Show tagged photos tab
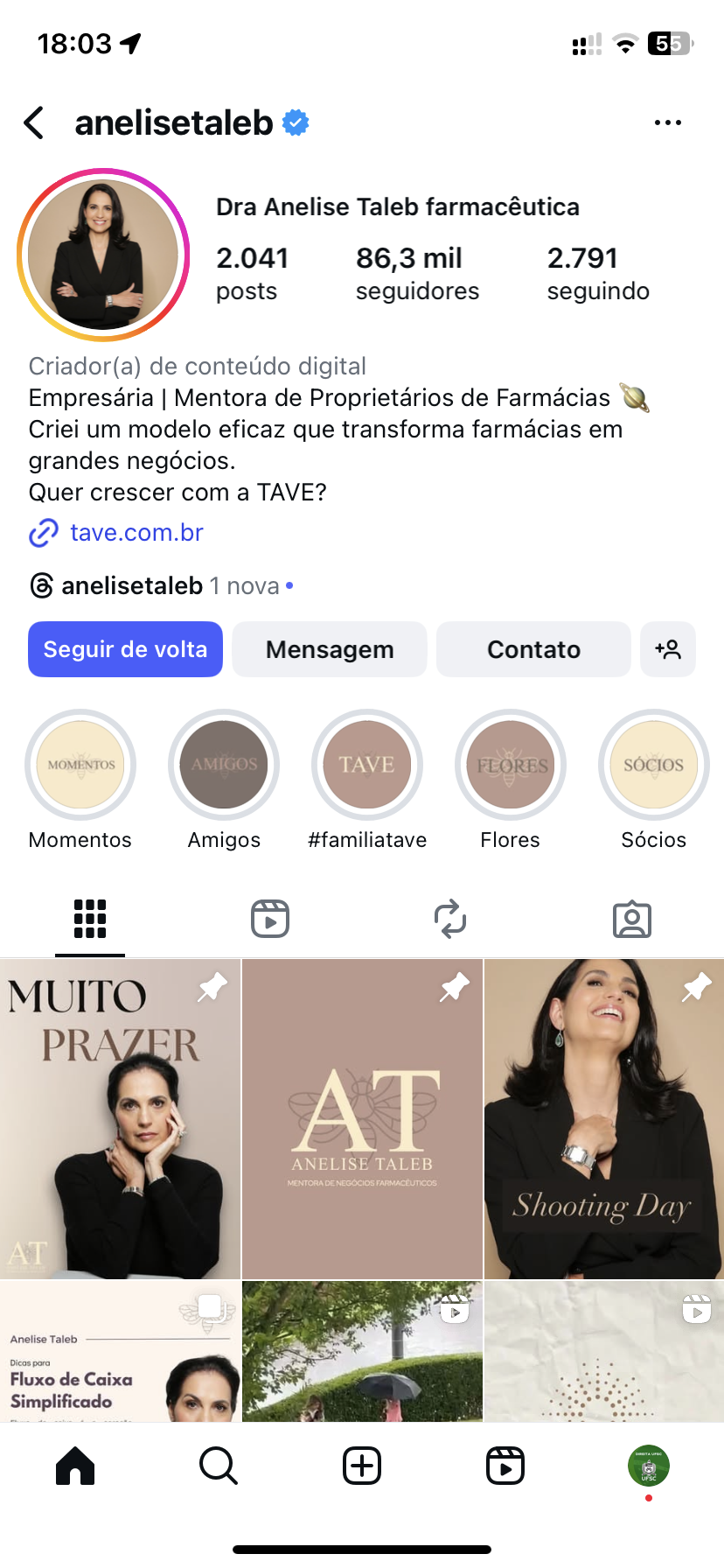Viewport: 724px width, 1568px height. (631, 920)
